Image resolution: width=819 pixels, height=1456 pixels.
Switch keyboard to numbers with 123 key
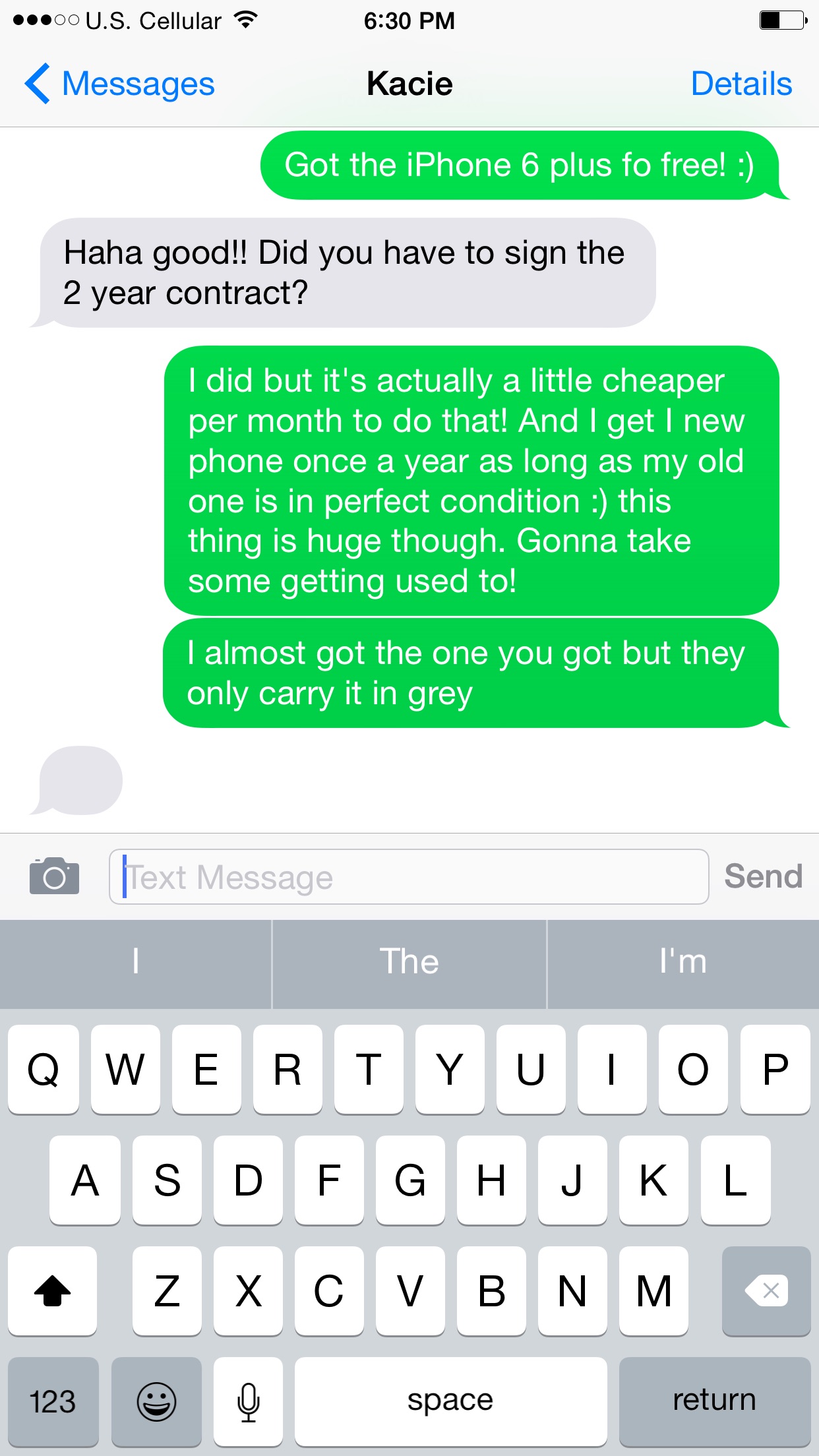point(53,1401)
